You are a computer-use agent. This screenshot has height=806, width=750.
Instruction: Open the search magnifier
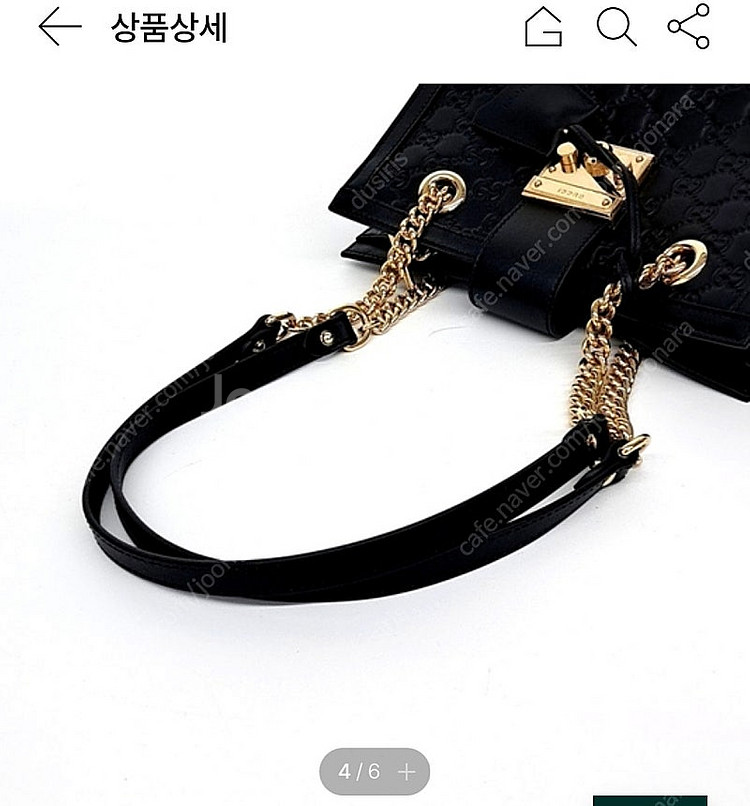[616, 27]
